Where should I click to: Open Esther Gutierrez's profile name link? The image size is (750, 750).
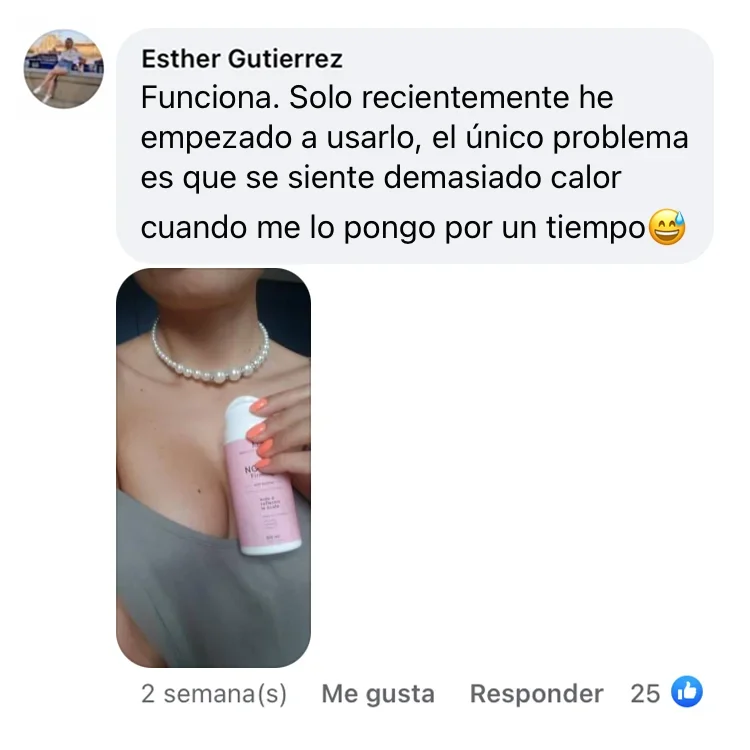[x=242, y=59]
